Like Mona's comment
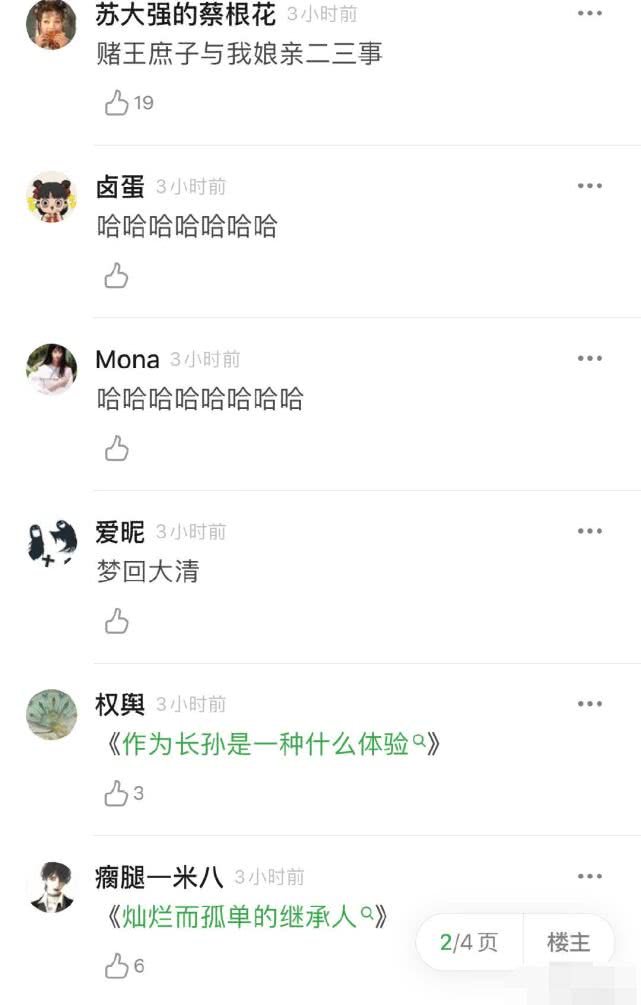This screenshot has height=1005, width=641. point(117,448)
